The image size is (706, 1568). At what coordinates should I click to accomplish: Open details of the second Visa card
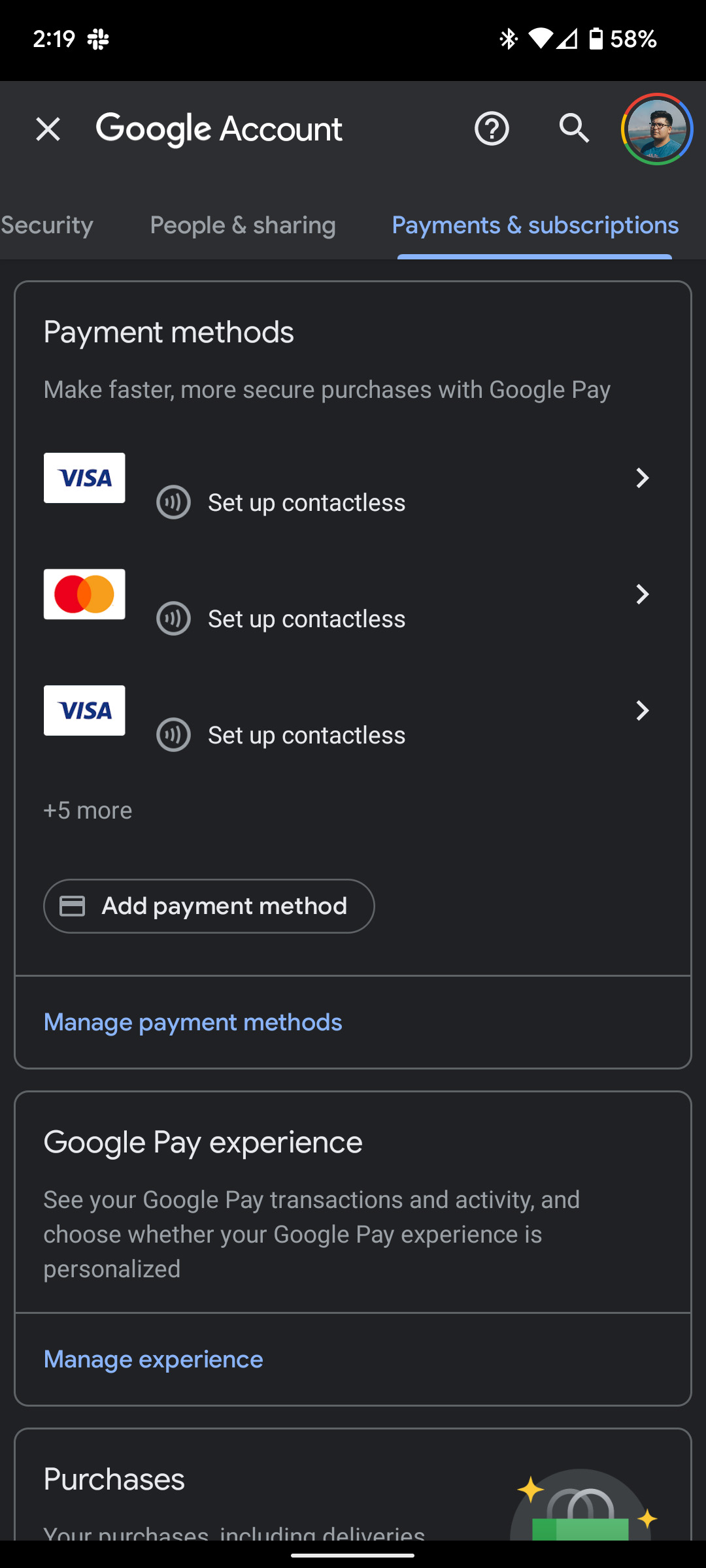[643, 711]
